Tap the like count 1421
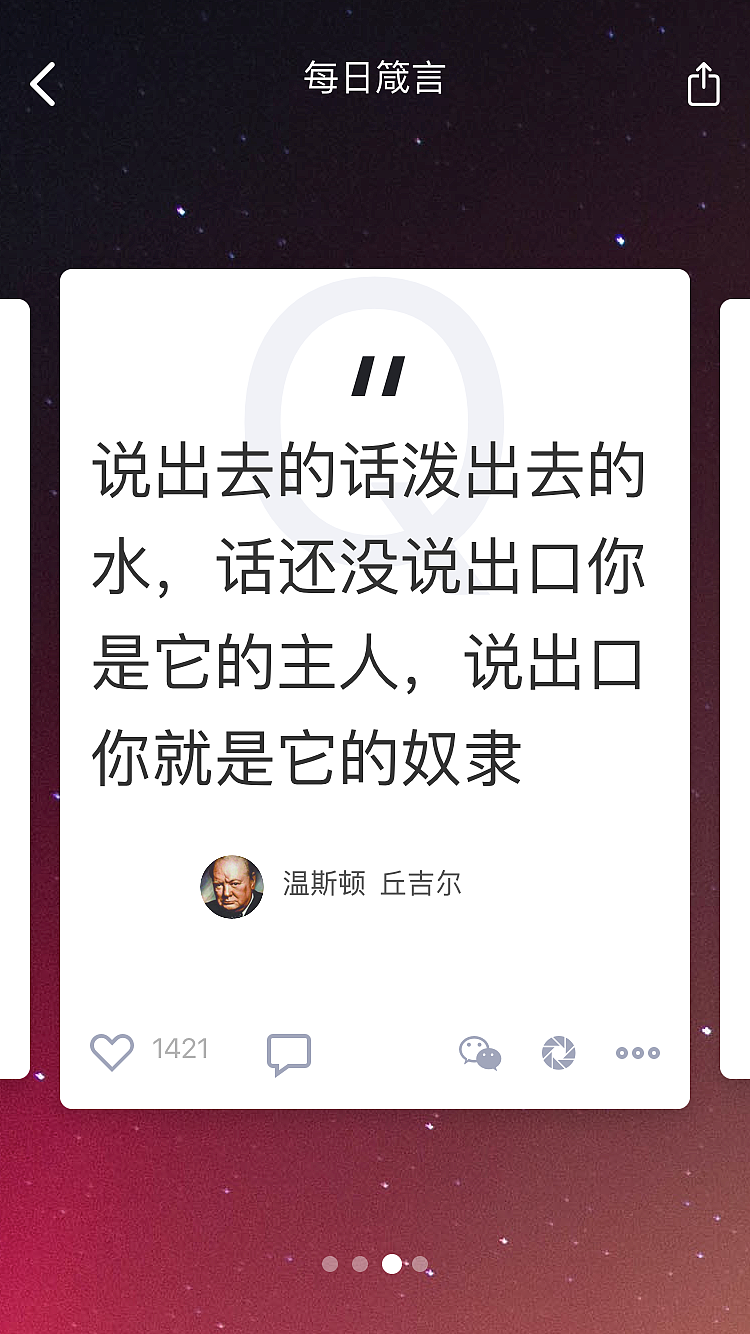 point(180,1049)
